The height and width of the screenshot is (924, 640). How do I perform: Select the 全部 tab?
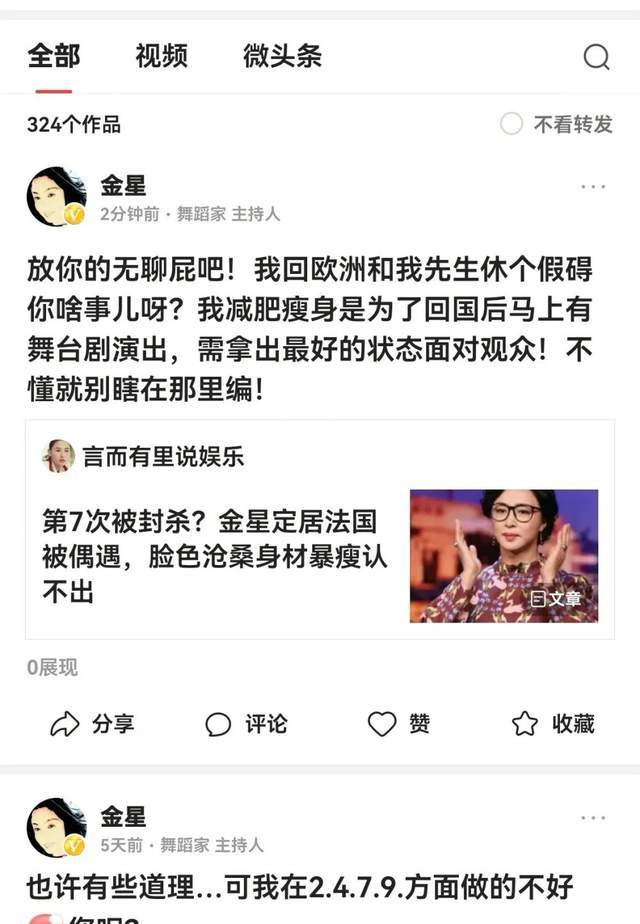click(x=53, y=56)
